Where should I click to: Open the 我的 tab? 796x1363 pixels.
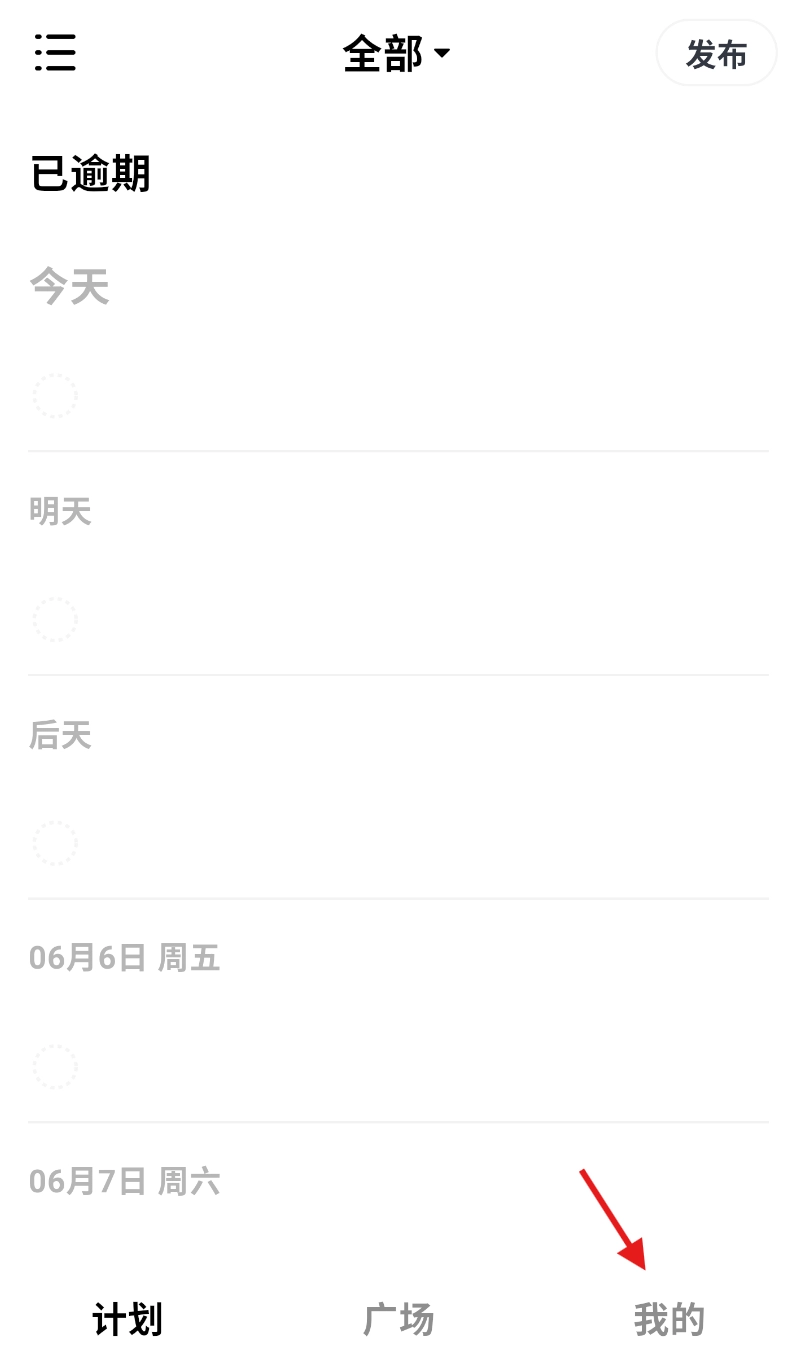pyautogui.click(x=669, y=1320)
